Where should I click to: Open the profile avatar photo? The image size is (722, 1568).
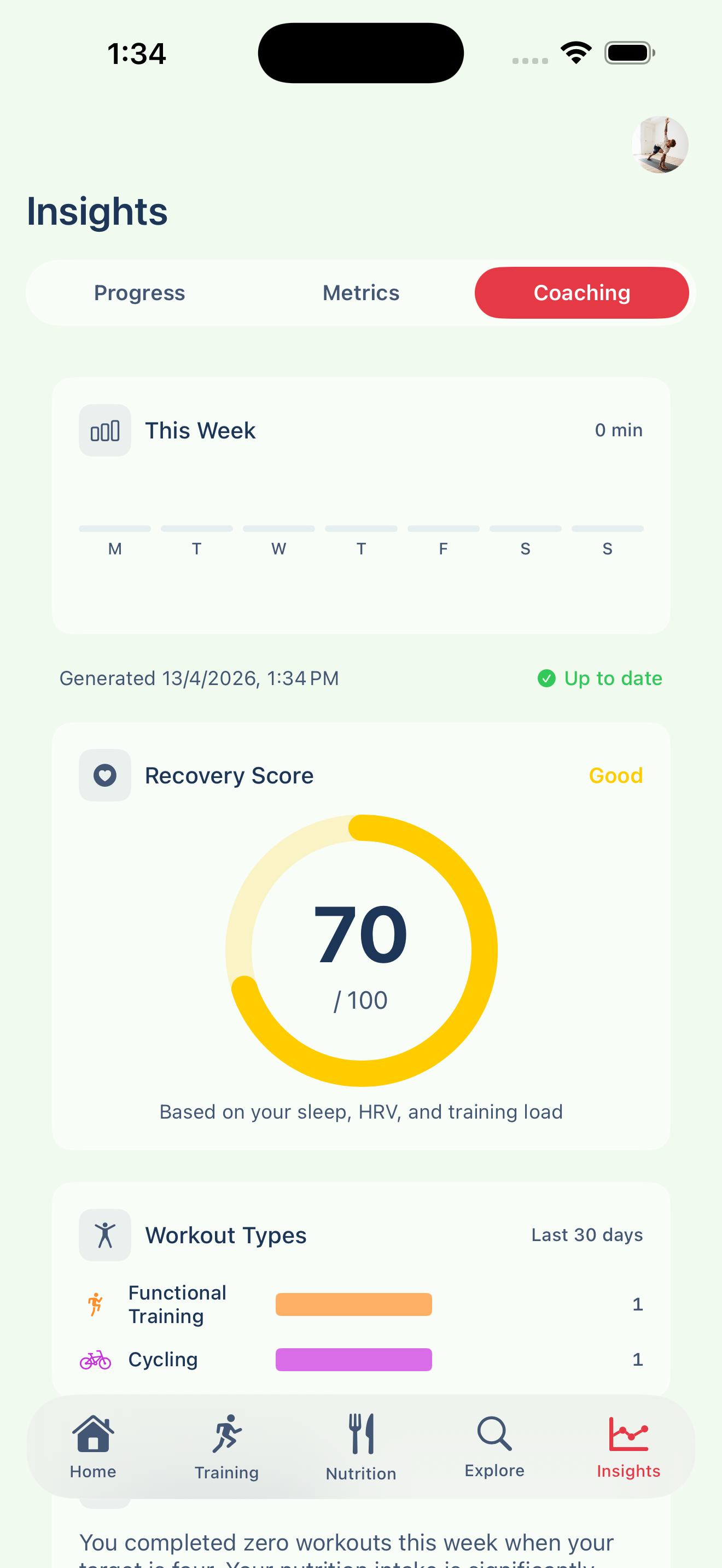pyautogui.click(x=659, y=145)
